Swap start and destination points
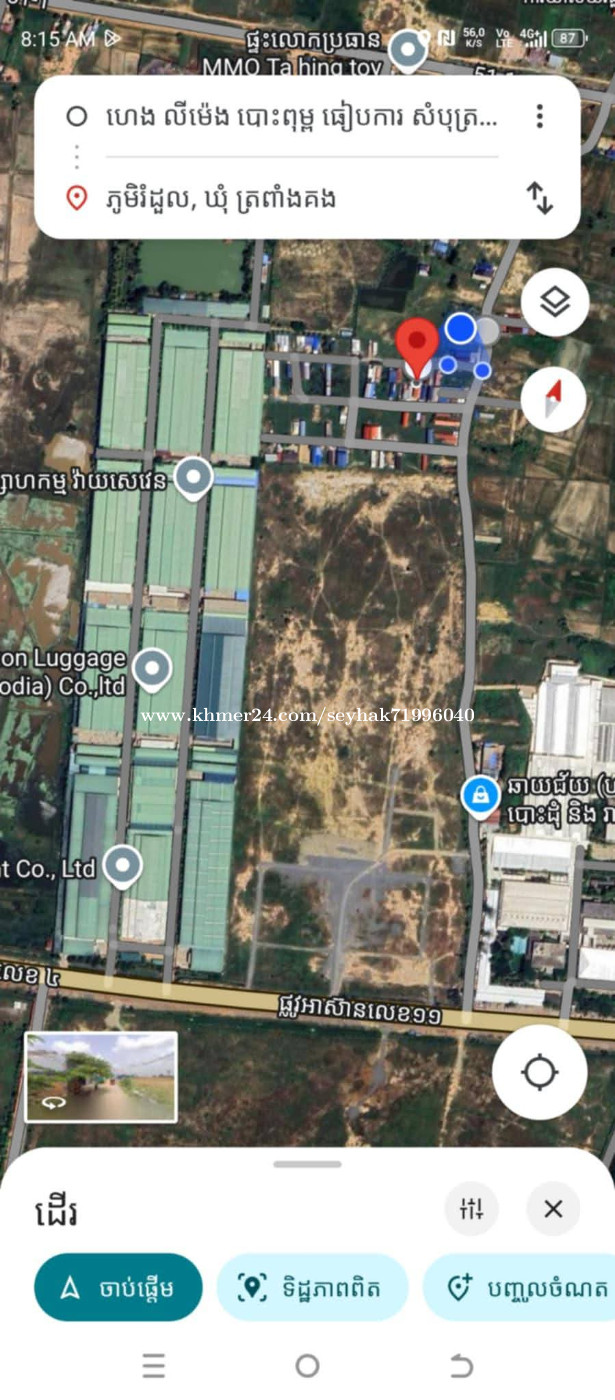 pyautogui.click(x=540, y=198)
